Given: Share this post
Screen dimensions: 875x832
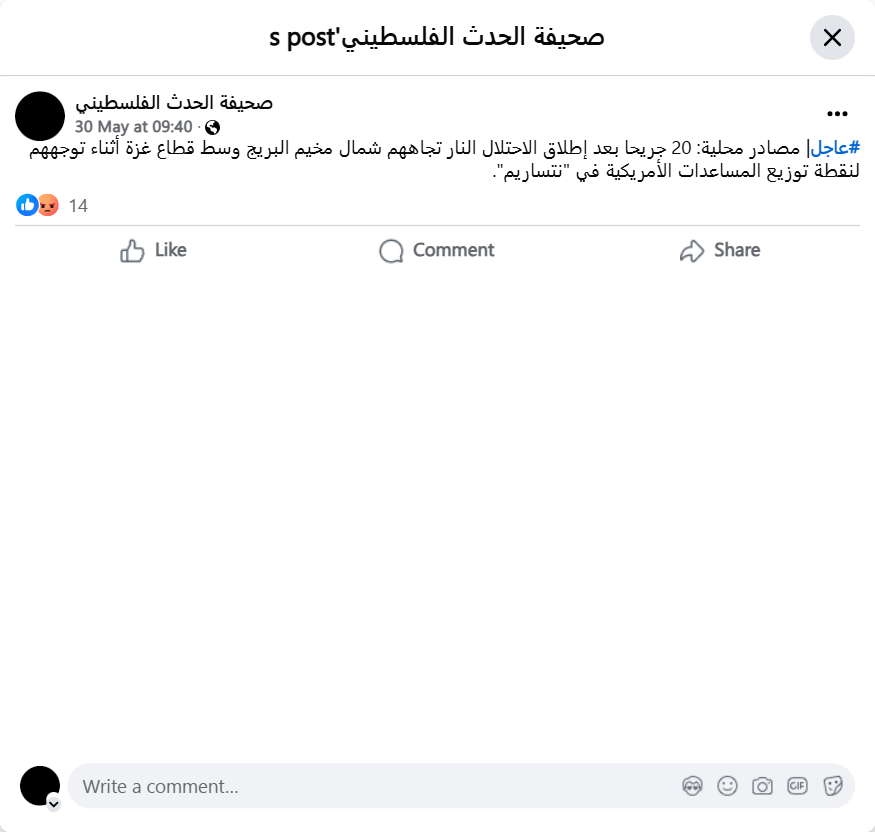Looking at the screenshot, I should 719,250.
